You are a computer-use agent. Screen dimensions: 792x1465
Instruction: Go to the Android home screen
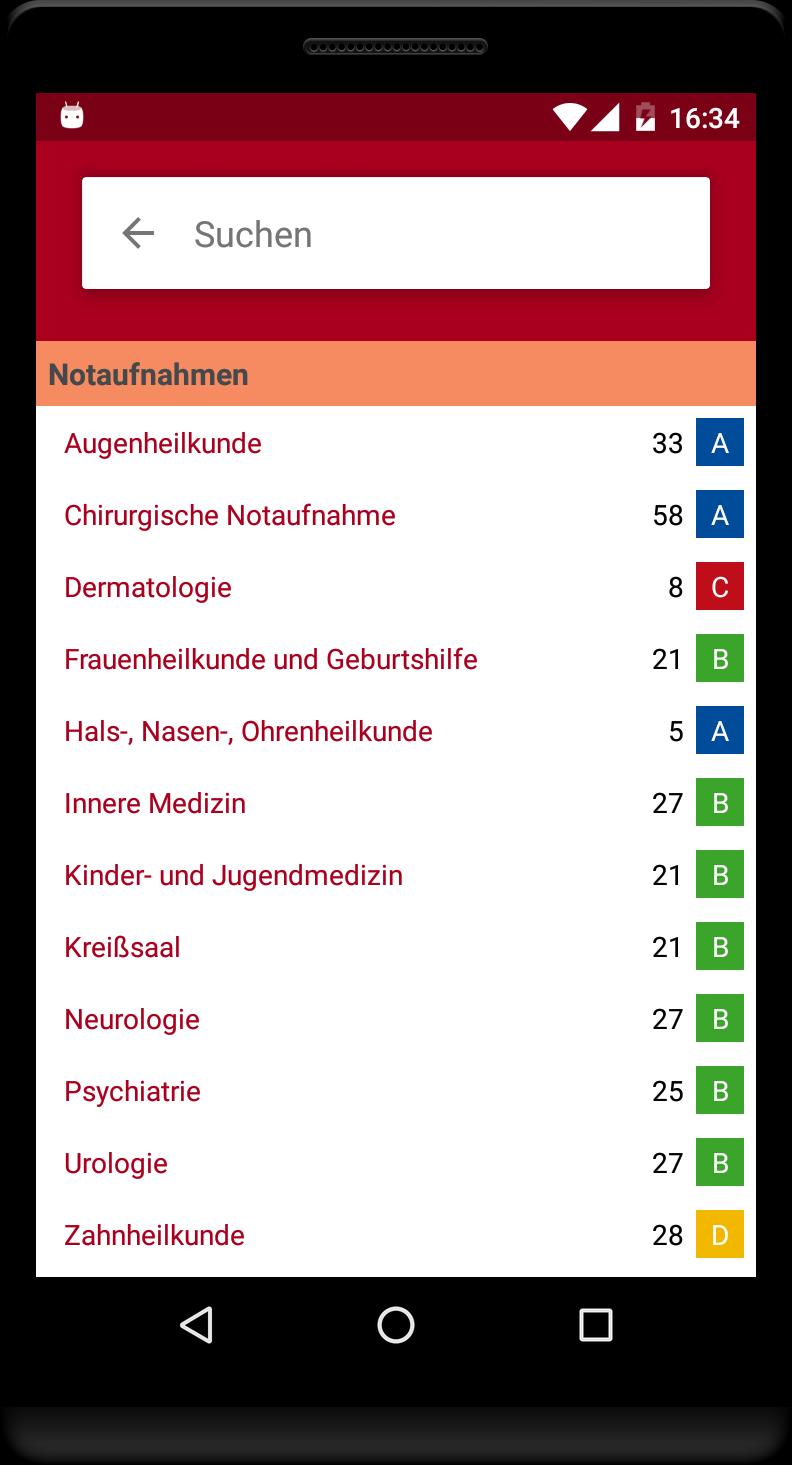(x=396, y=1325)
